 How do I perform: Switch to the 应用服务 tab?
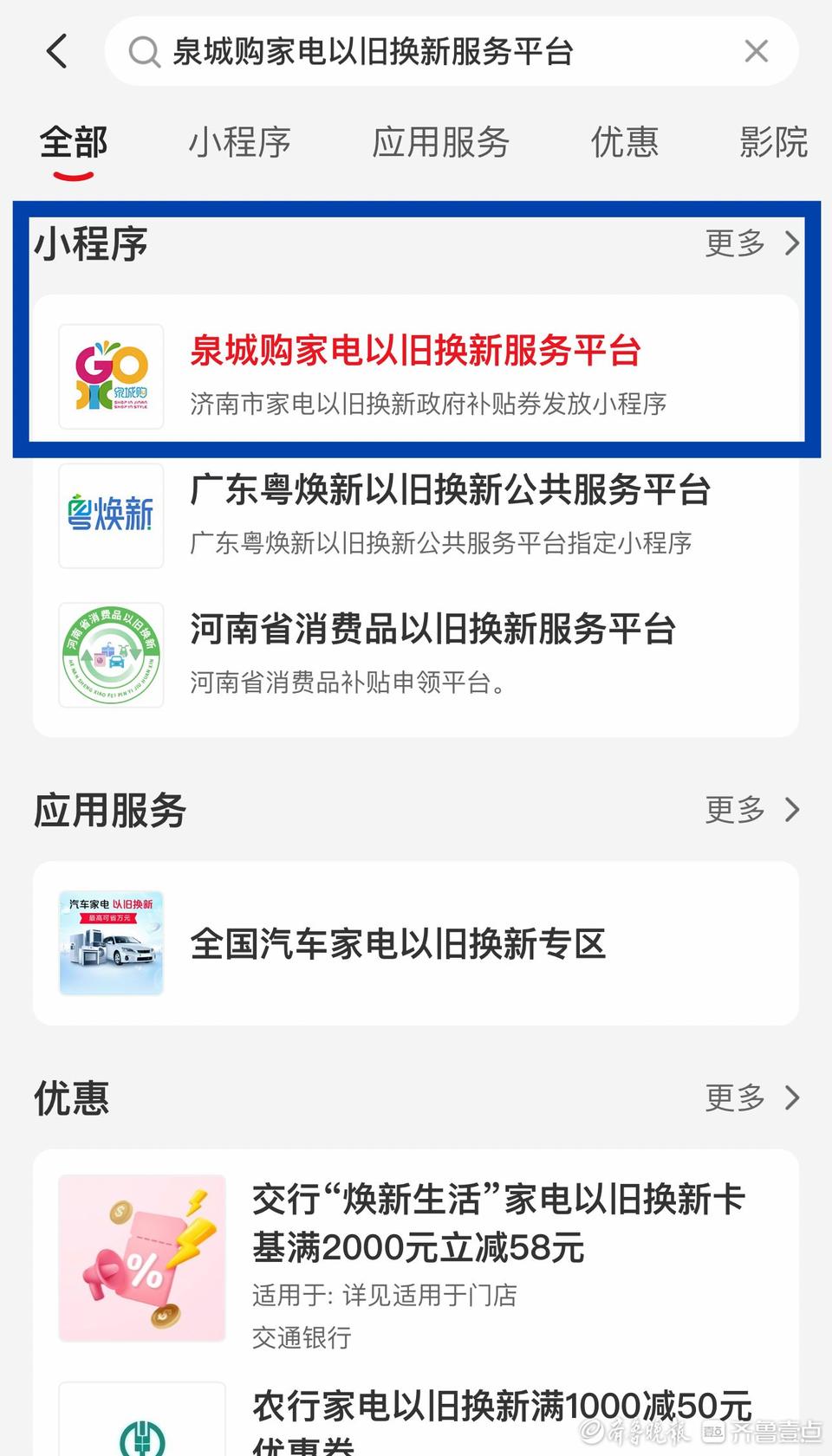(441, 142)
